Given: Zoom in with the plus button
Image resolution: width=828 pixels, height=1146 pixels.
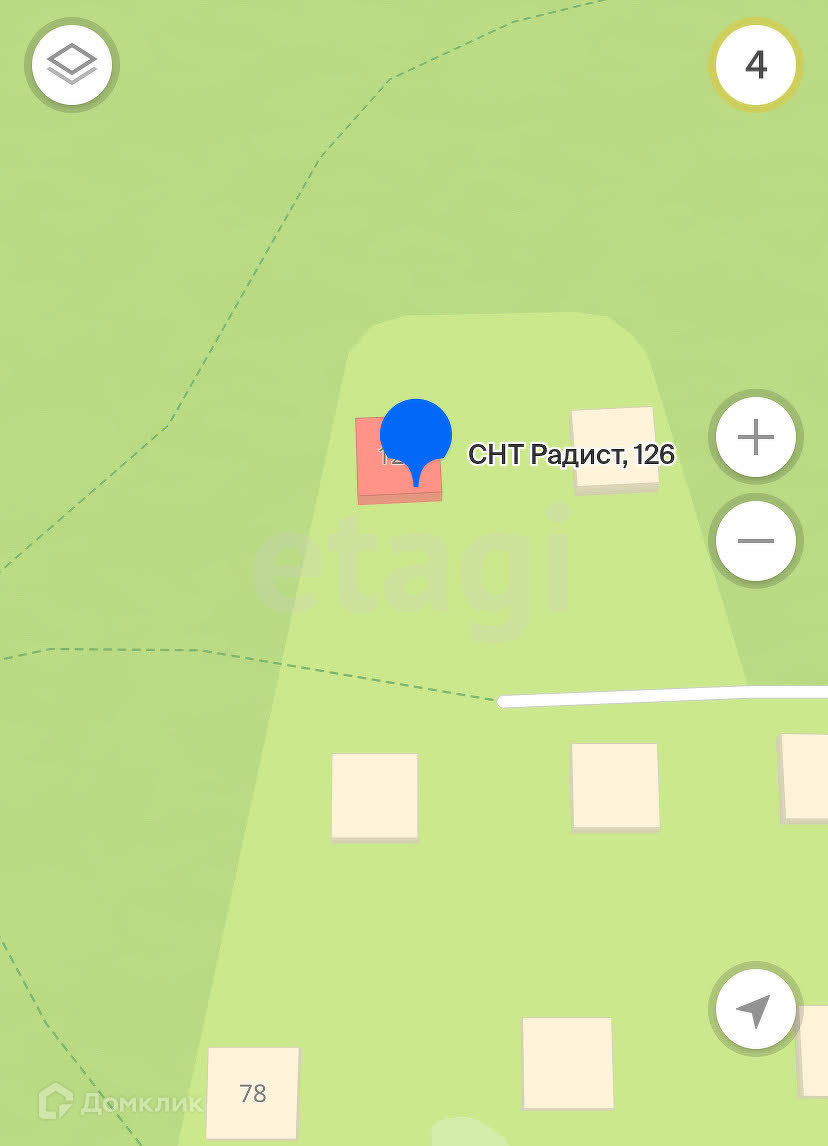Looking at the screenshot, I should pyautogui.click(x=756, y=437).
